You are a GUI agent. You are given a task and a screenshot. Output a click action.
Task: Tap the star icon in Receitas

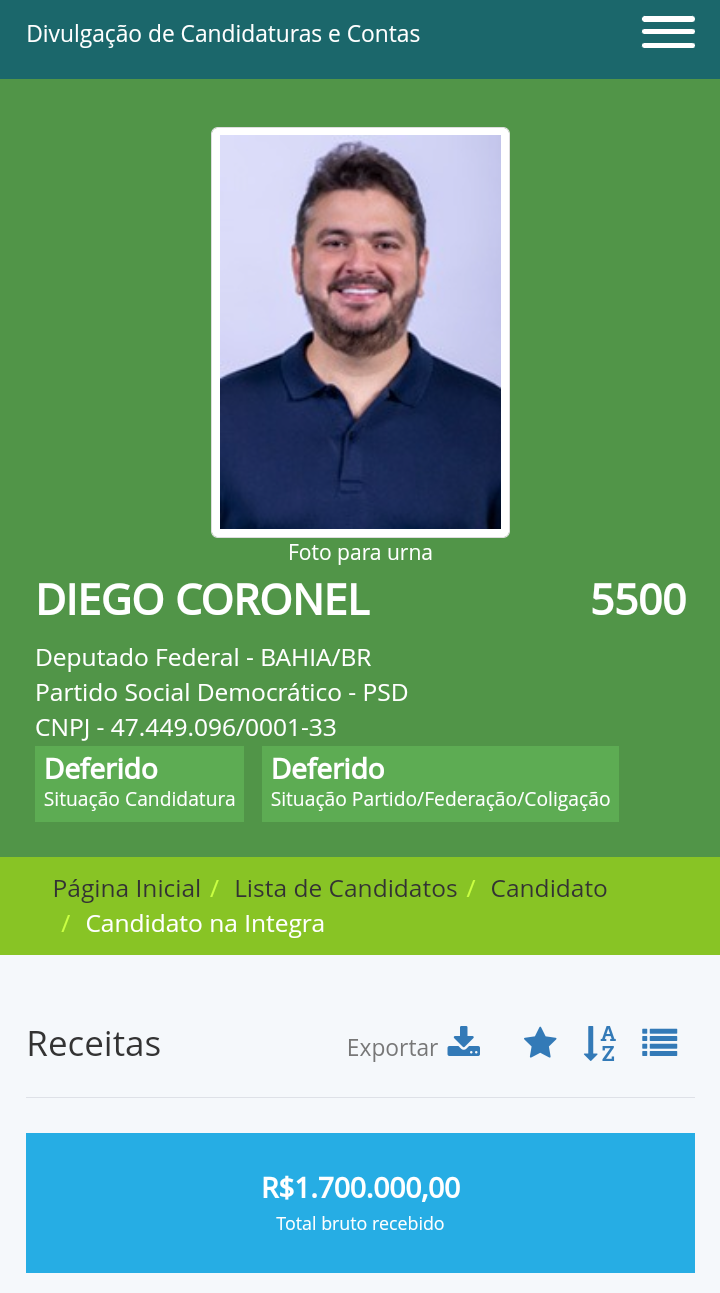point(540,1043)
